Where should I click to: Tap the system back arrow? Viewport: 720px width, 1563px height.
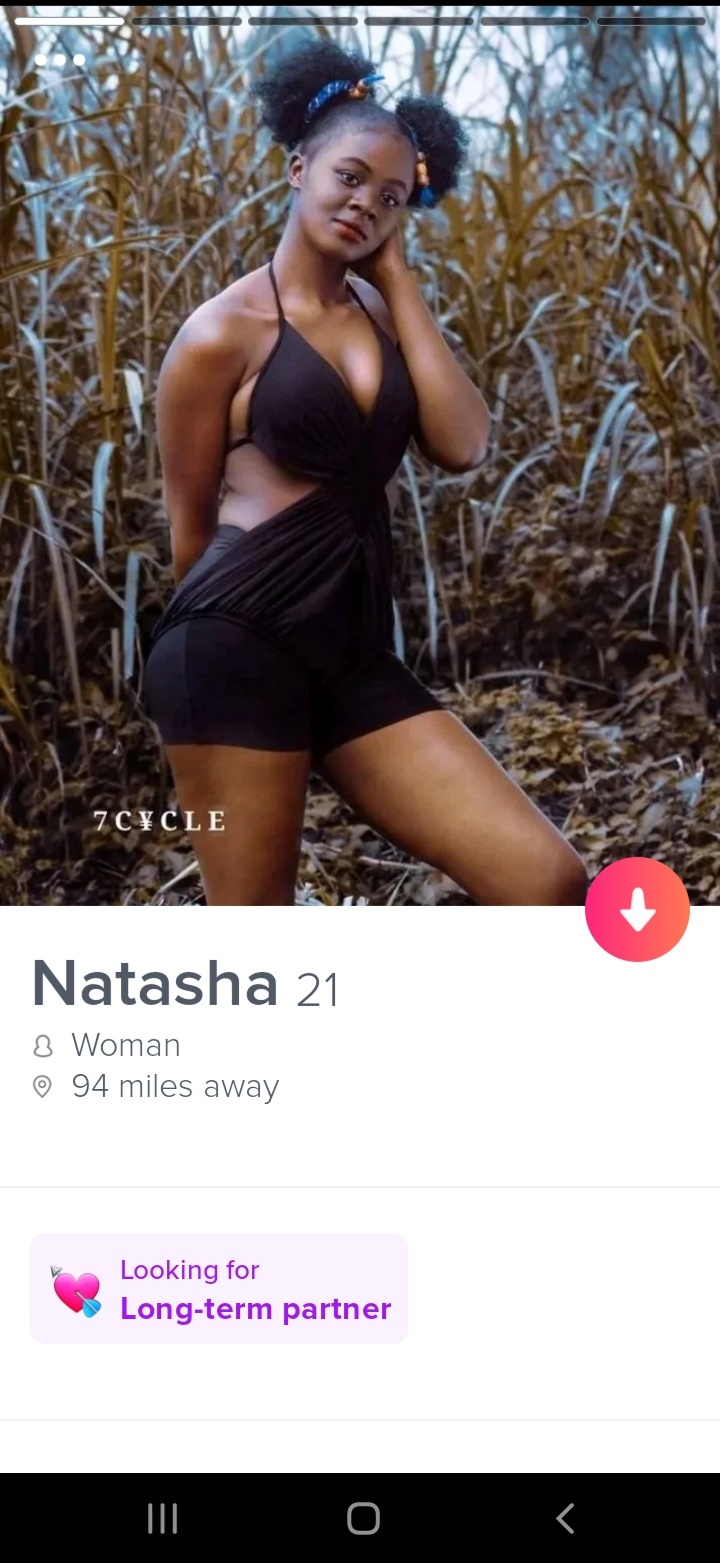[565, 1518]
